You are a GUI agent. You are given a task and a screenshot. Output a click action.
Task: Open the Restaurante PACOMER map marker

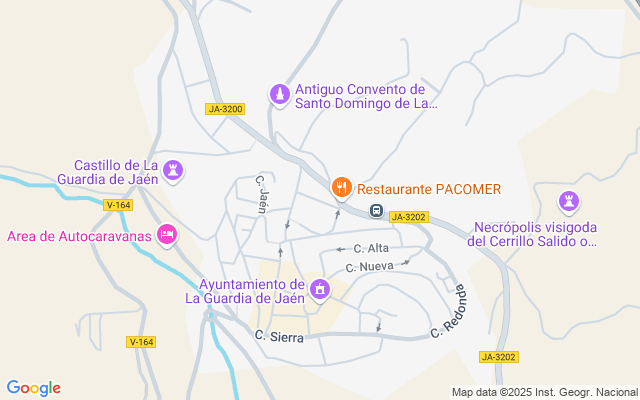[342, 187]
